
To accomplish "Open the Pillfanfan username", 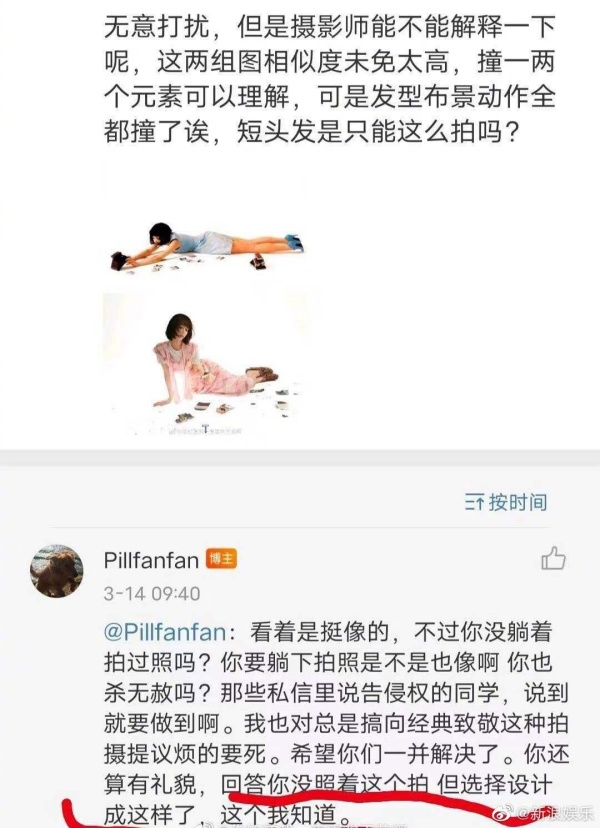I will pos(151,558).
